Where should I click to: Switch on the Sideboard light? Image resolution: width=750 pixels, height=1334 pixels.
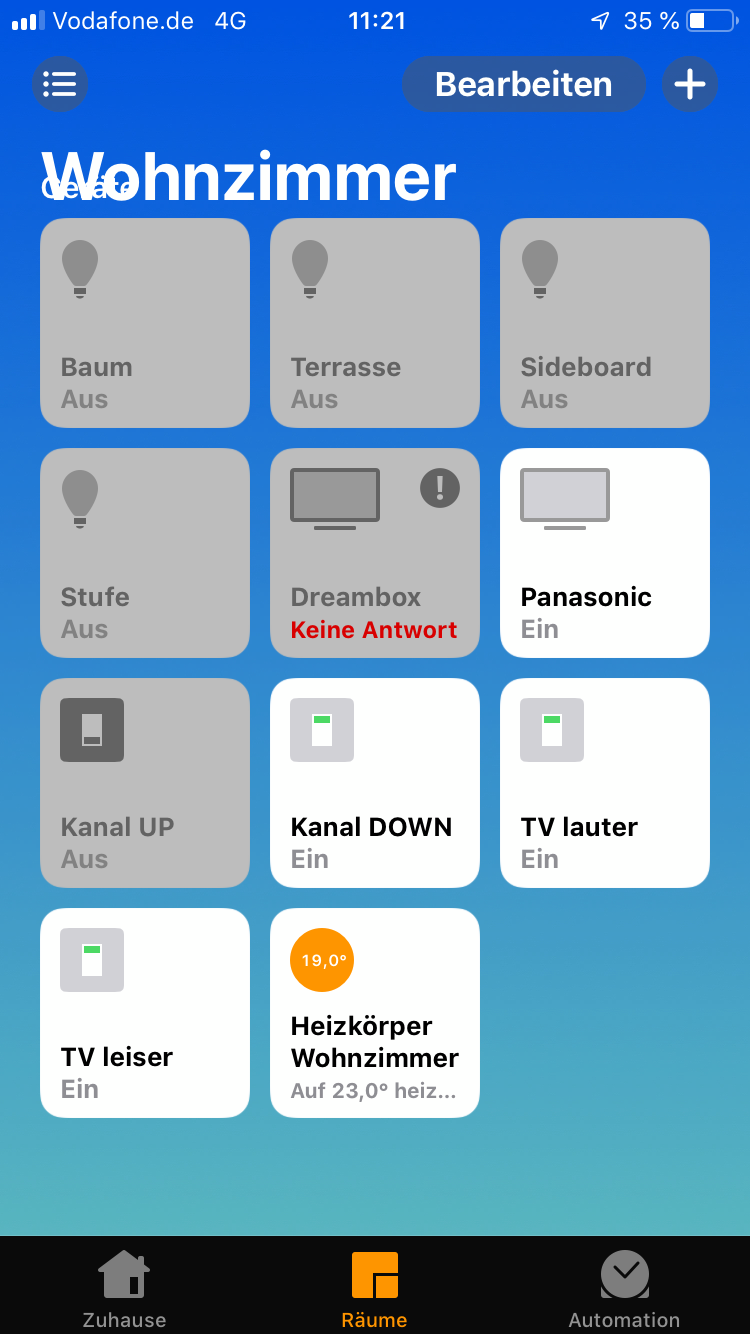click(x=605, y=323)
